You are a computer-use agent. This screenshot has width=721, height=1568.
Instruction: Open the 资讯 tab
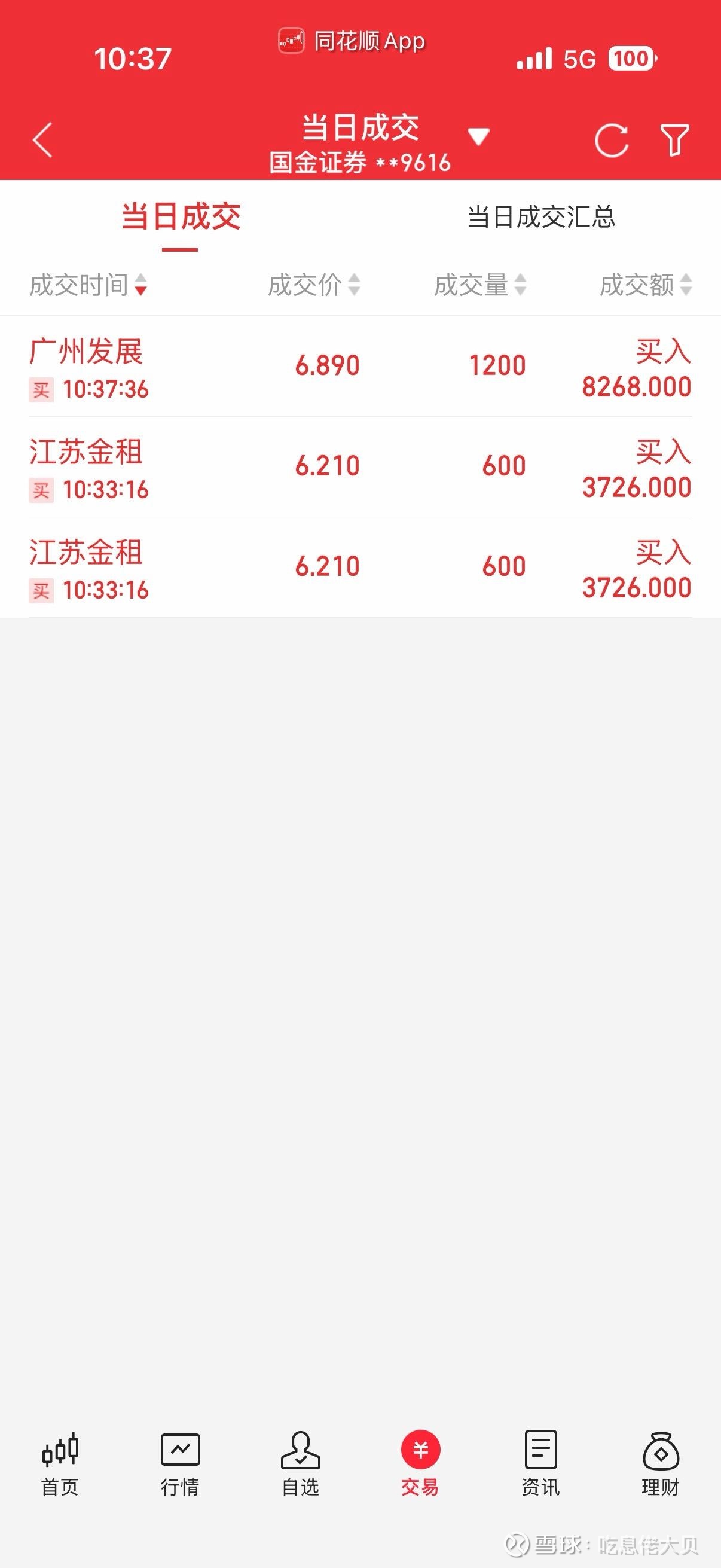point(540,1464)
